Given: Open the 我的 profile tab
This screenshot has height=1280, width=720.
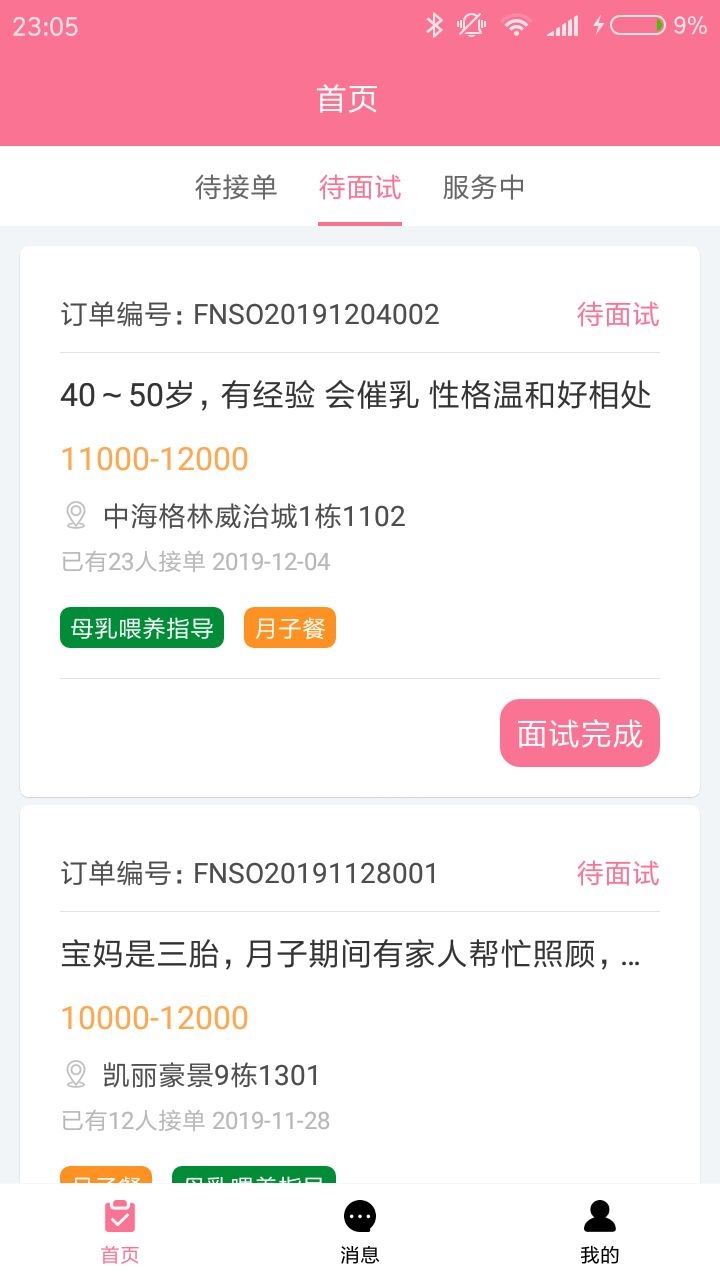Looking at the screenshot, I should point(600,1232).
